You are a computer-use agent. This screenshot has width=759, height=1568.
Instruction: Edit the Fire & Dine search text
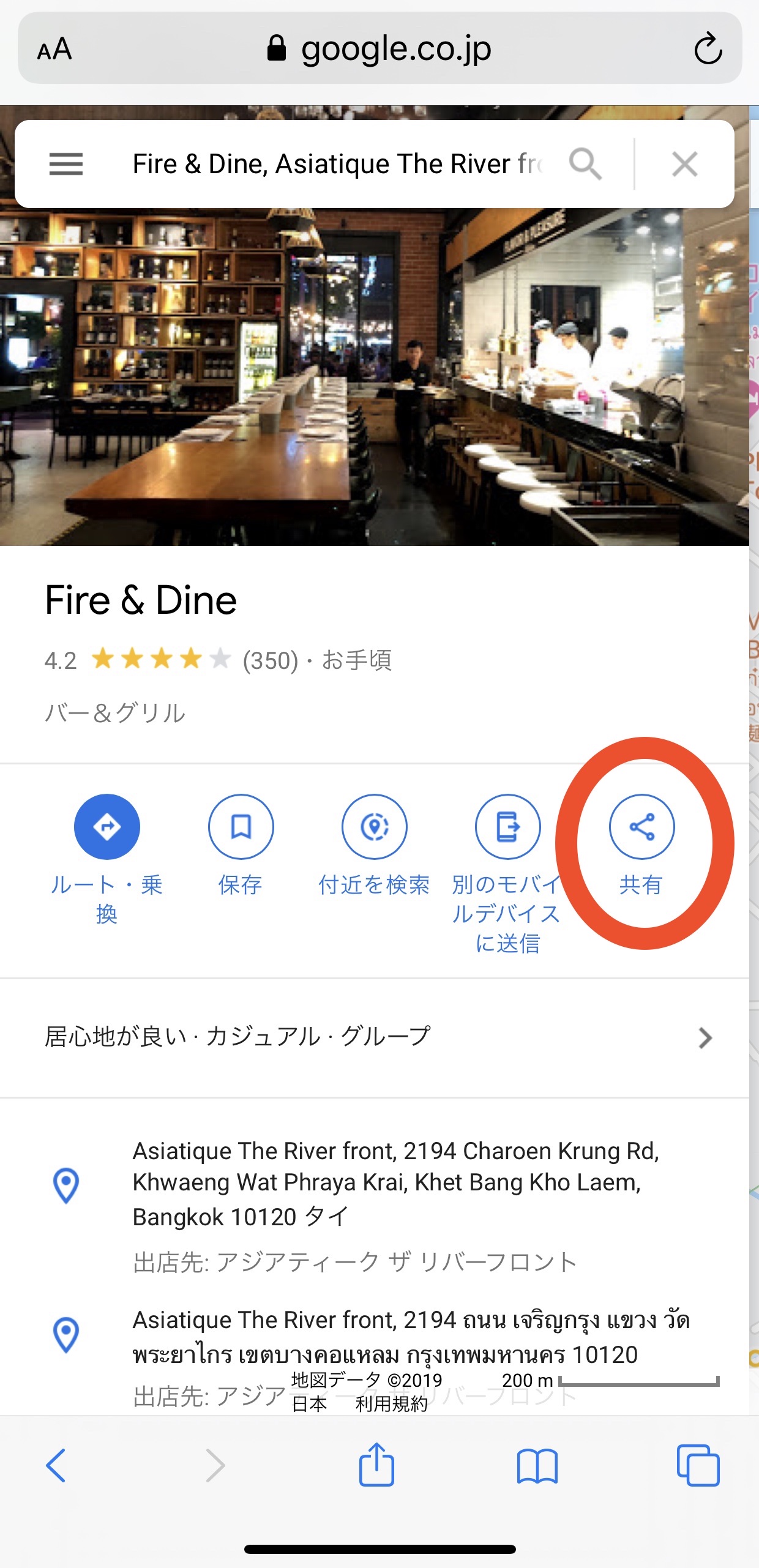[x=337, y=164]
